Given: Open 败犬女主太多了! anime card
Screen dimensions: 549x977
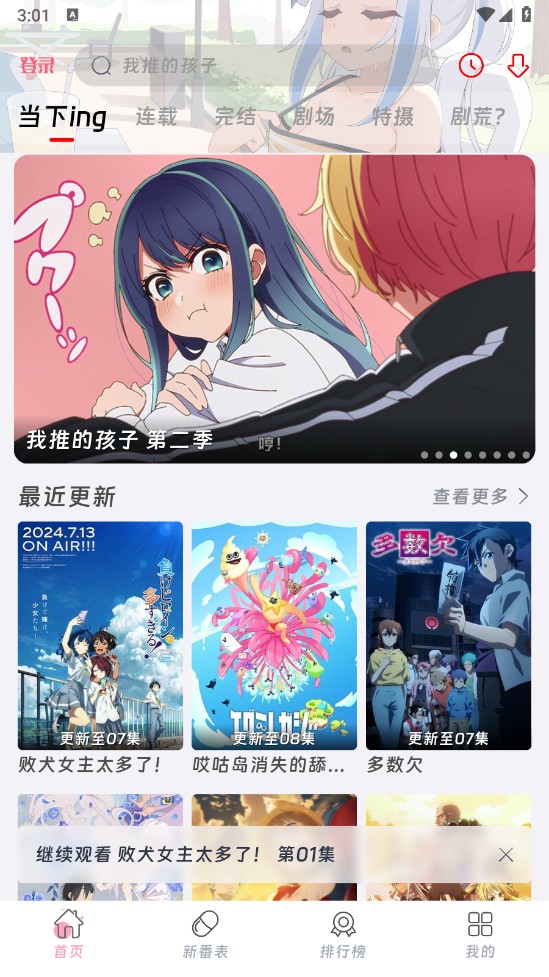Looking at the screenshot, I should [x=100, y=648].
